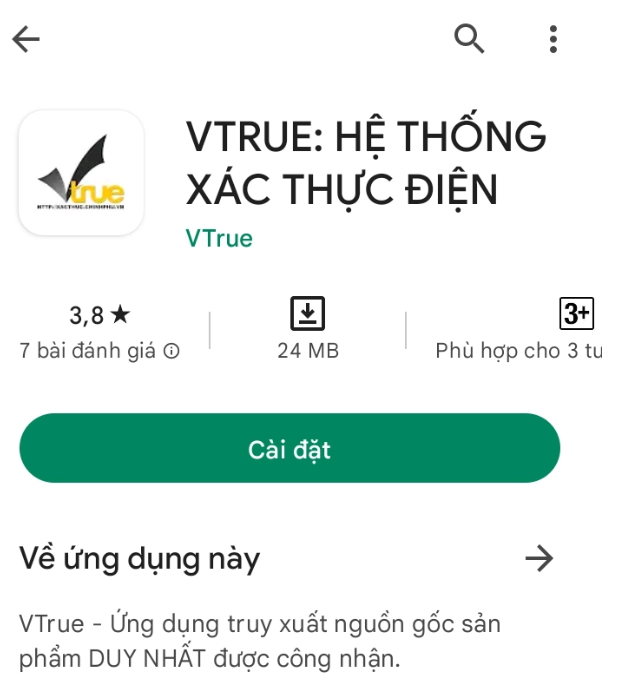Install the app with Cài đặt
The image size is (624, 696).
click(x=290, y=449)
